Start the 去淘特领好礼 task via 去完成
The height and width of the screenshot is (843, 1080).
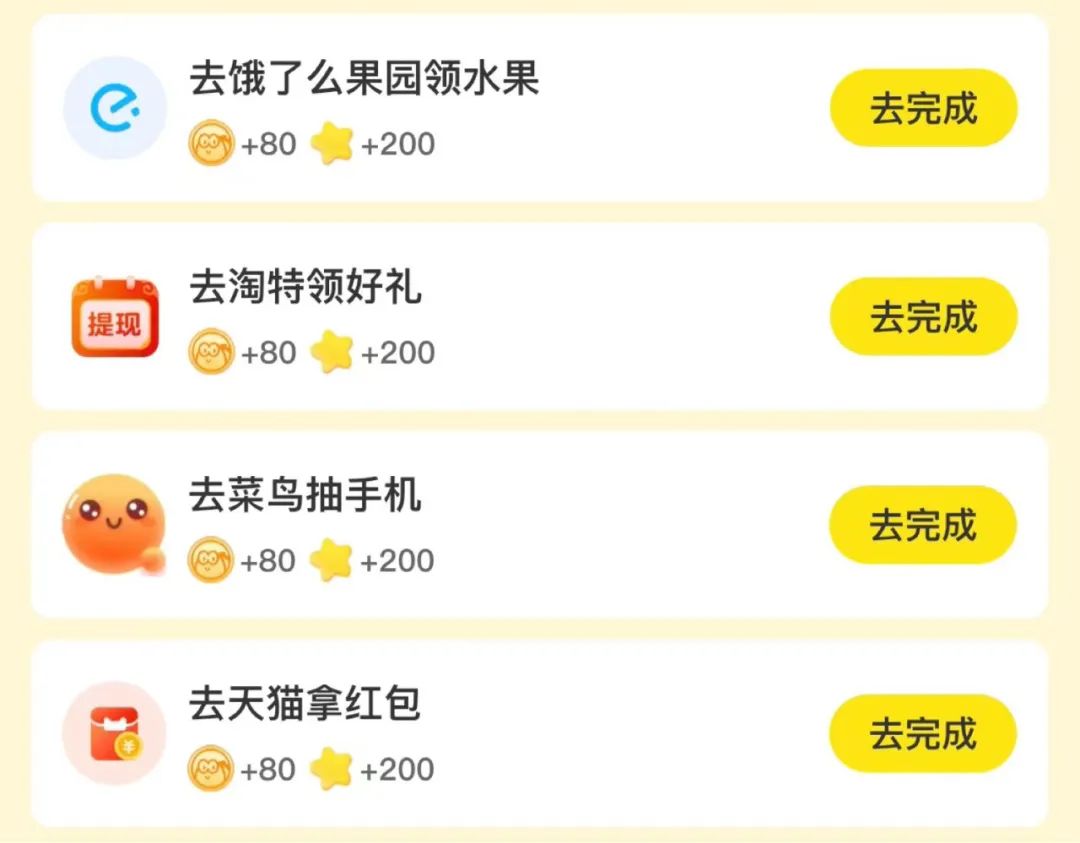pos(923,317)
